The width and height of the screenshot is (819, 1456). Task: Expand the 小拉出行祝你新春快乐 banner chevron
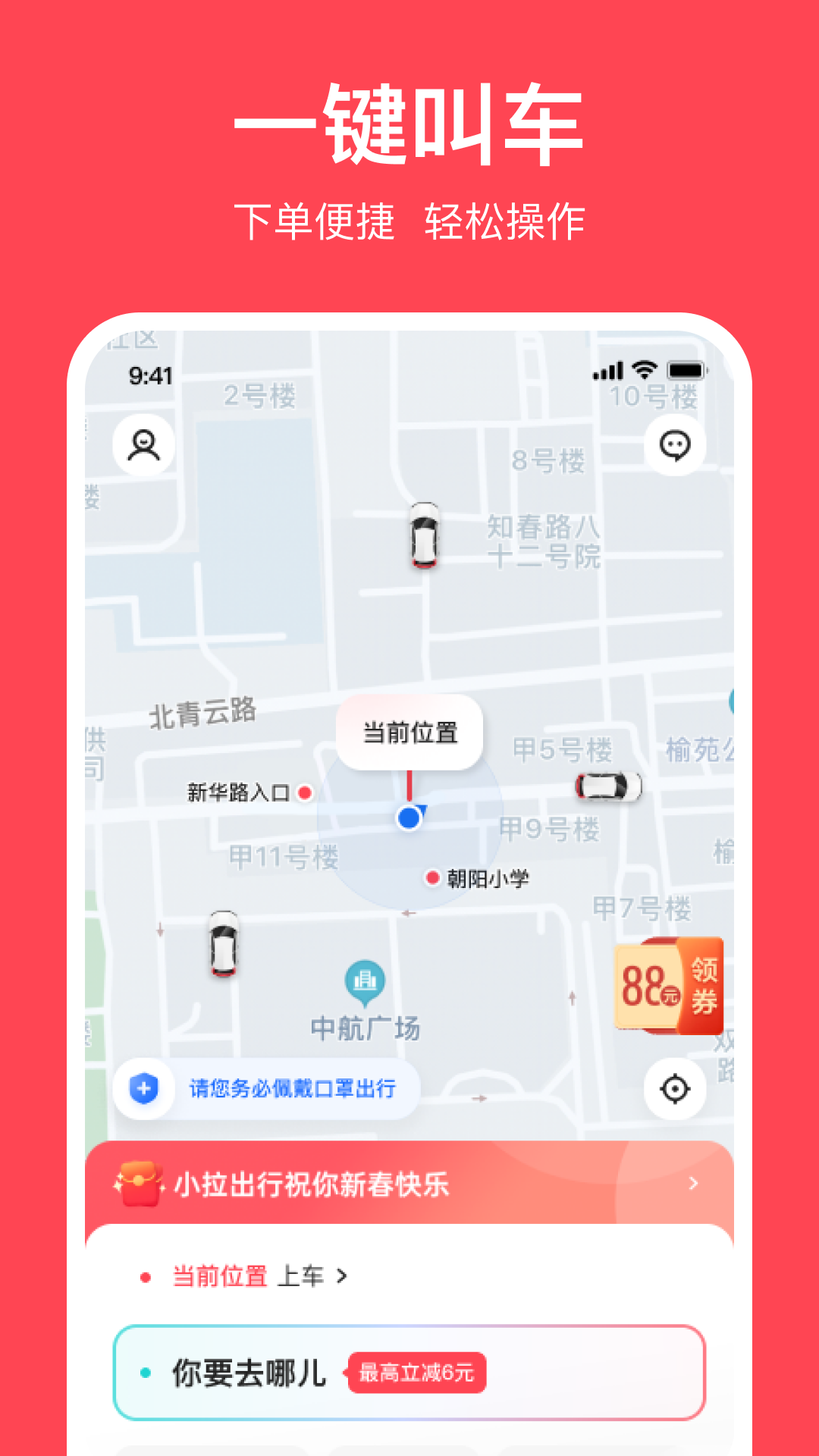[695, 1181]
